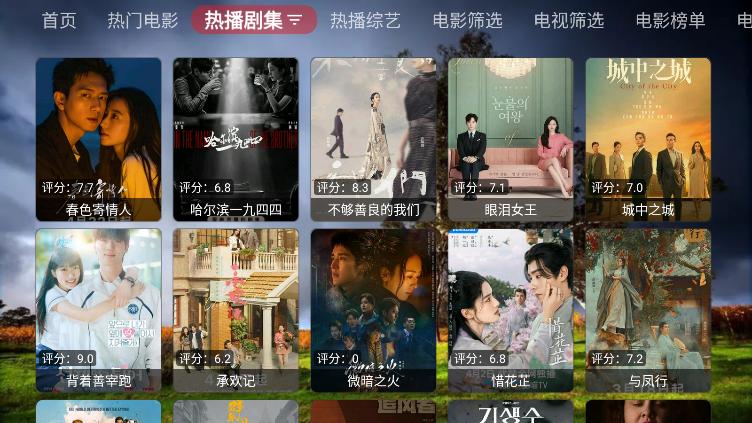Open the 微暗之火 drama
This screenshot has width=752, height=423.
pyautogui.click(x=373, y=310)
